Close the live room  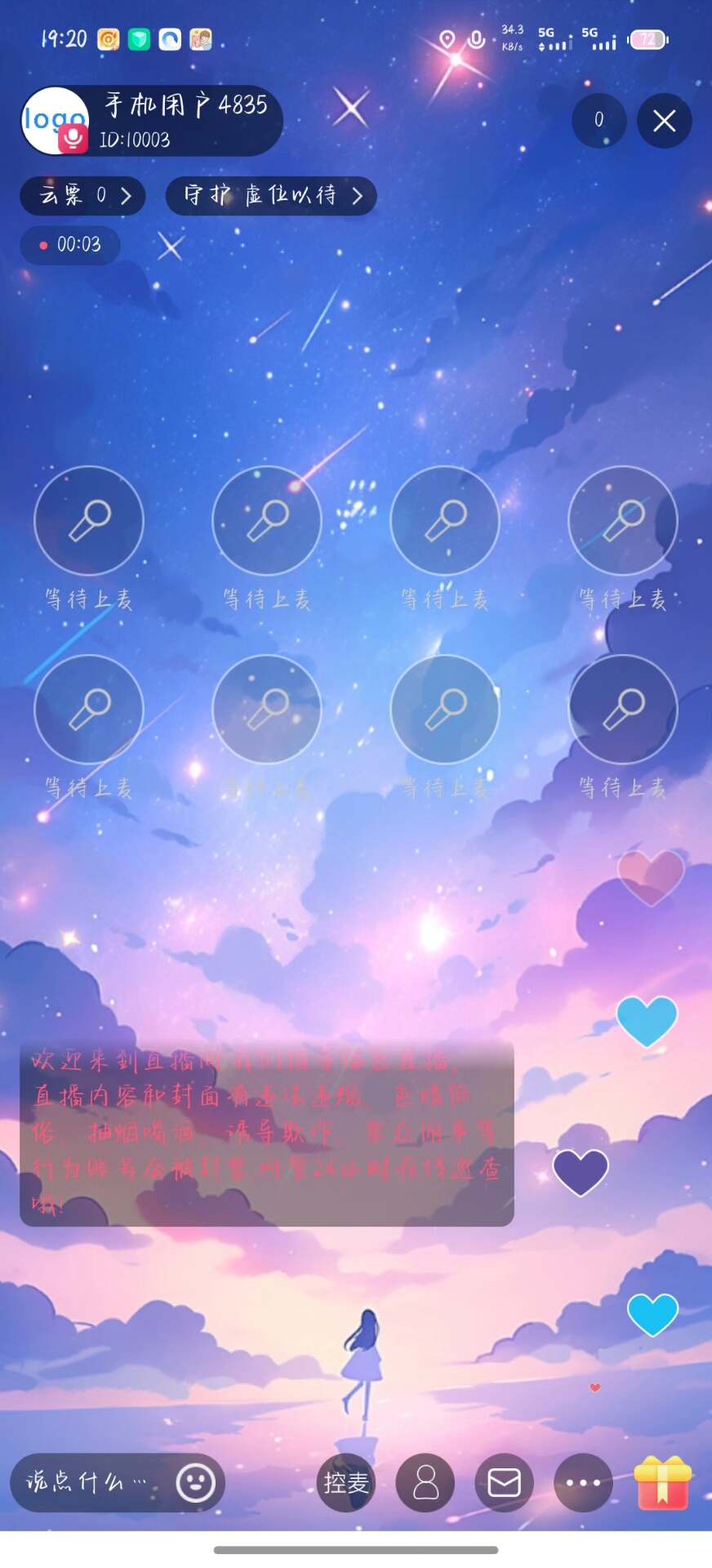click(x=664, y=122)
